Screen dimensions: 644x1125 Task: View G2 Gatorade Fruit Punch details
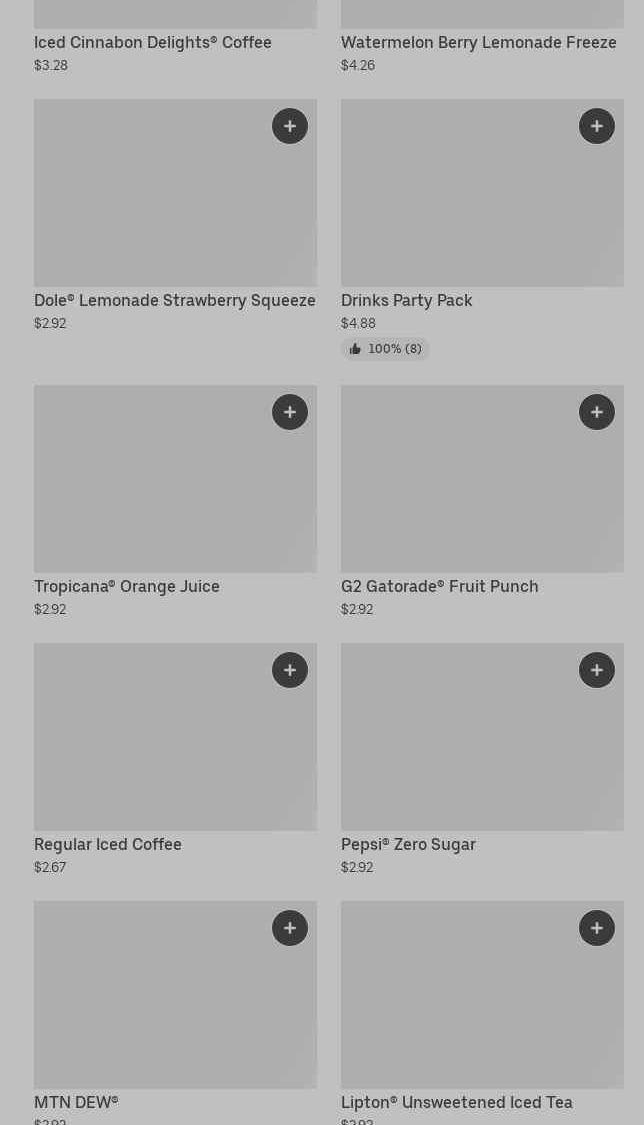(x=482, y=502)
